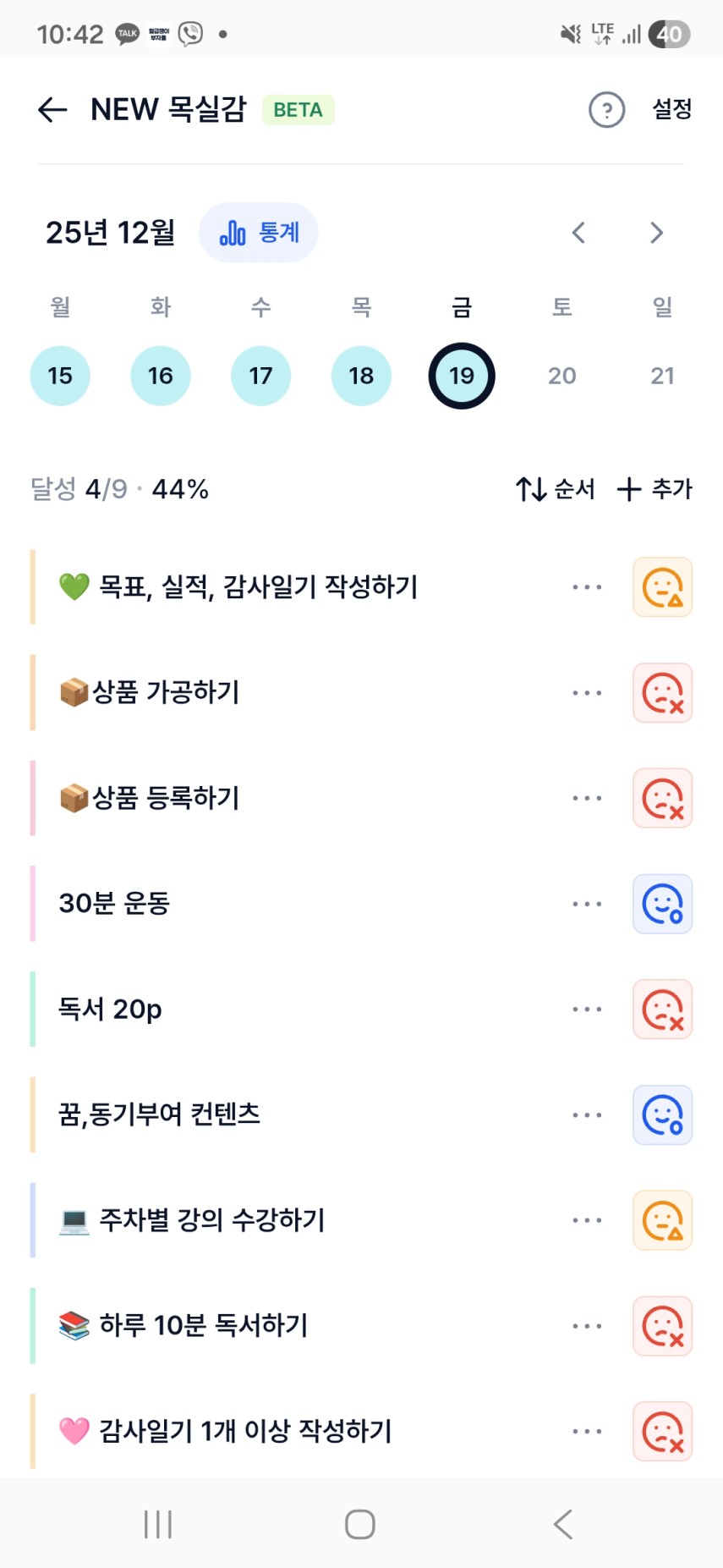The image size is (723, 1568).
Task: Open more options for 감사일기 1개 이상 작성하기
Action: [x=587, y=1432]
